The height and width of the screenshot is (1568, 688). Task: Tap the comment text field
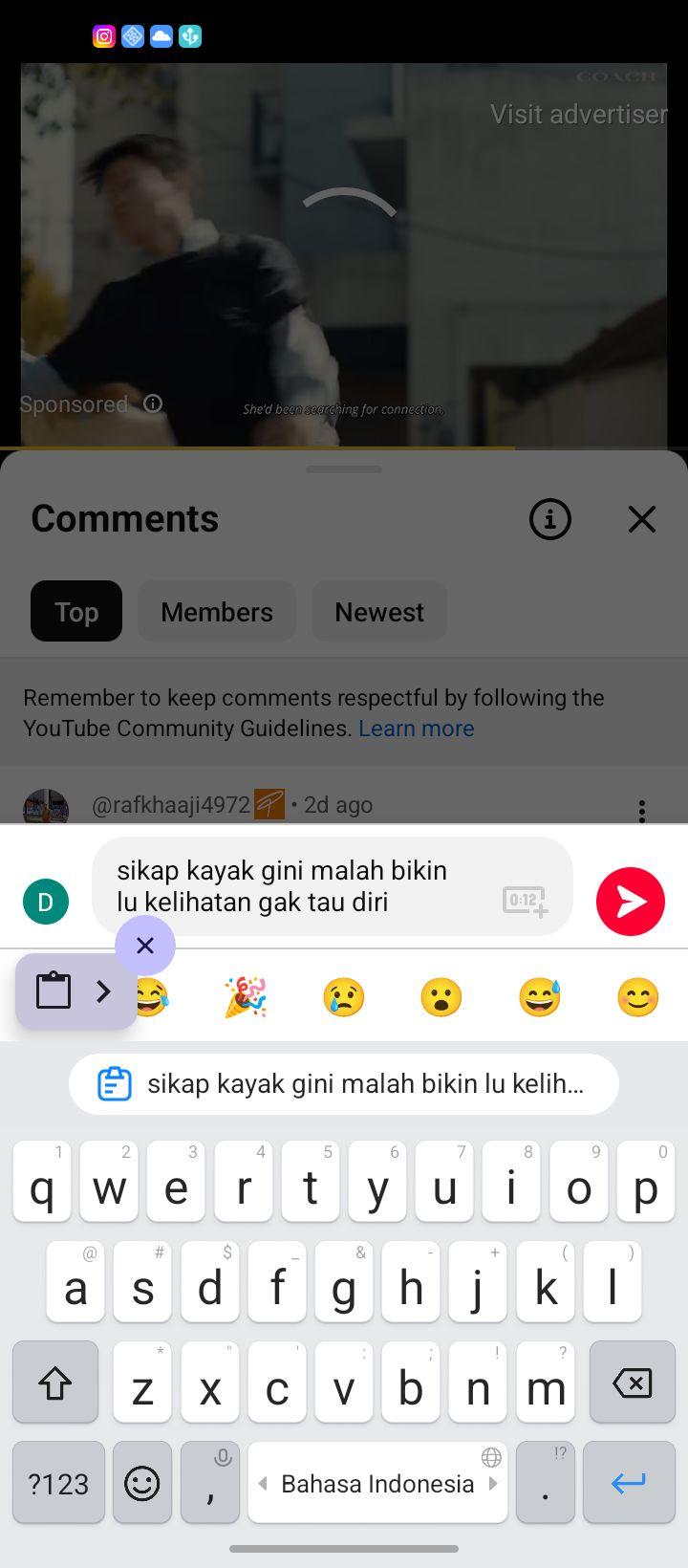tap(332, 886)
